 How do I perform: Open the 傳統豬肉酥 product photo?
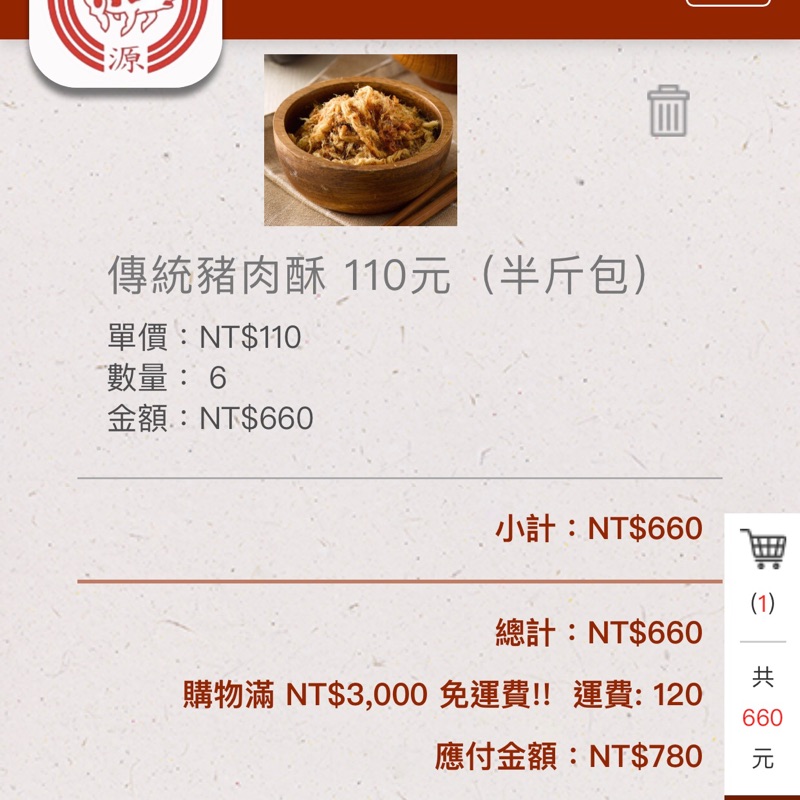(360, 140)
